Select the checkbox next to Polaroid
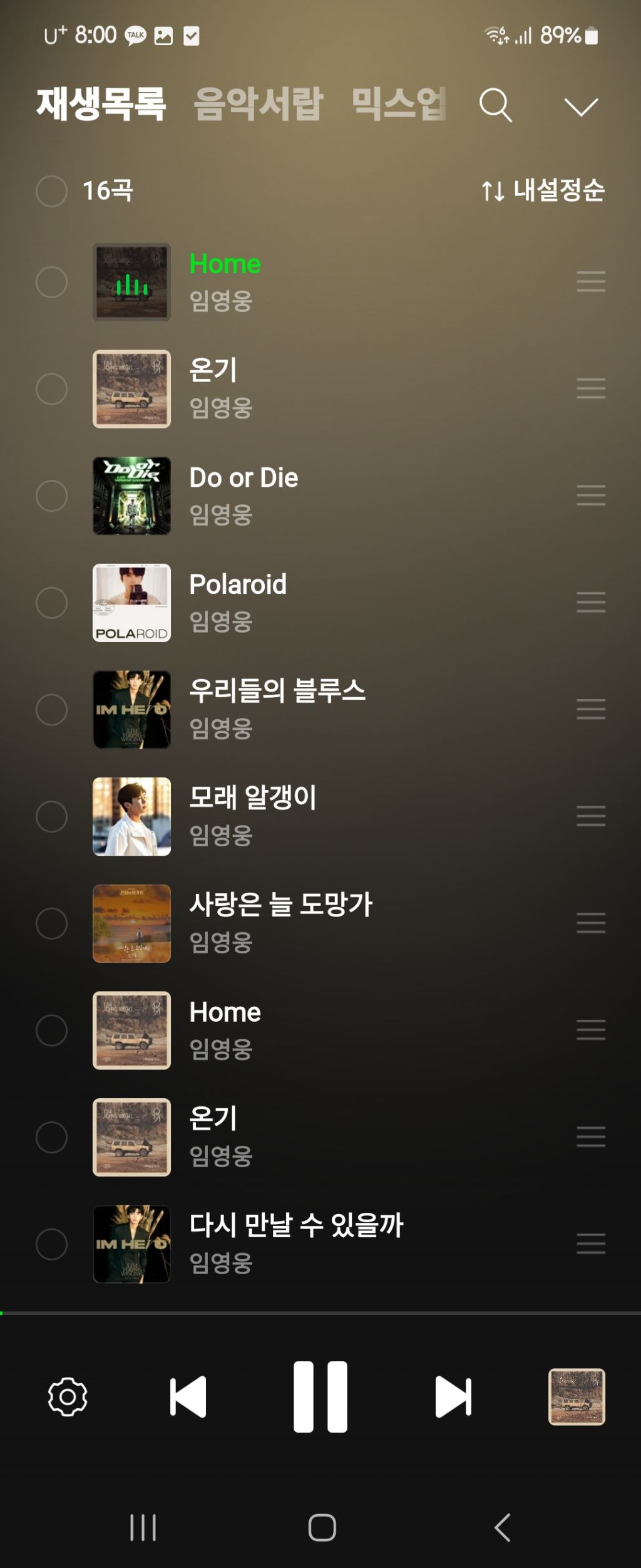Image resolution: width=641 pixels, height=1568 pixels. click(x=51, y=603)
